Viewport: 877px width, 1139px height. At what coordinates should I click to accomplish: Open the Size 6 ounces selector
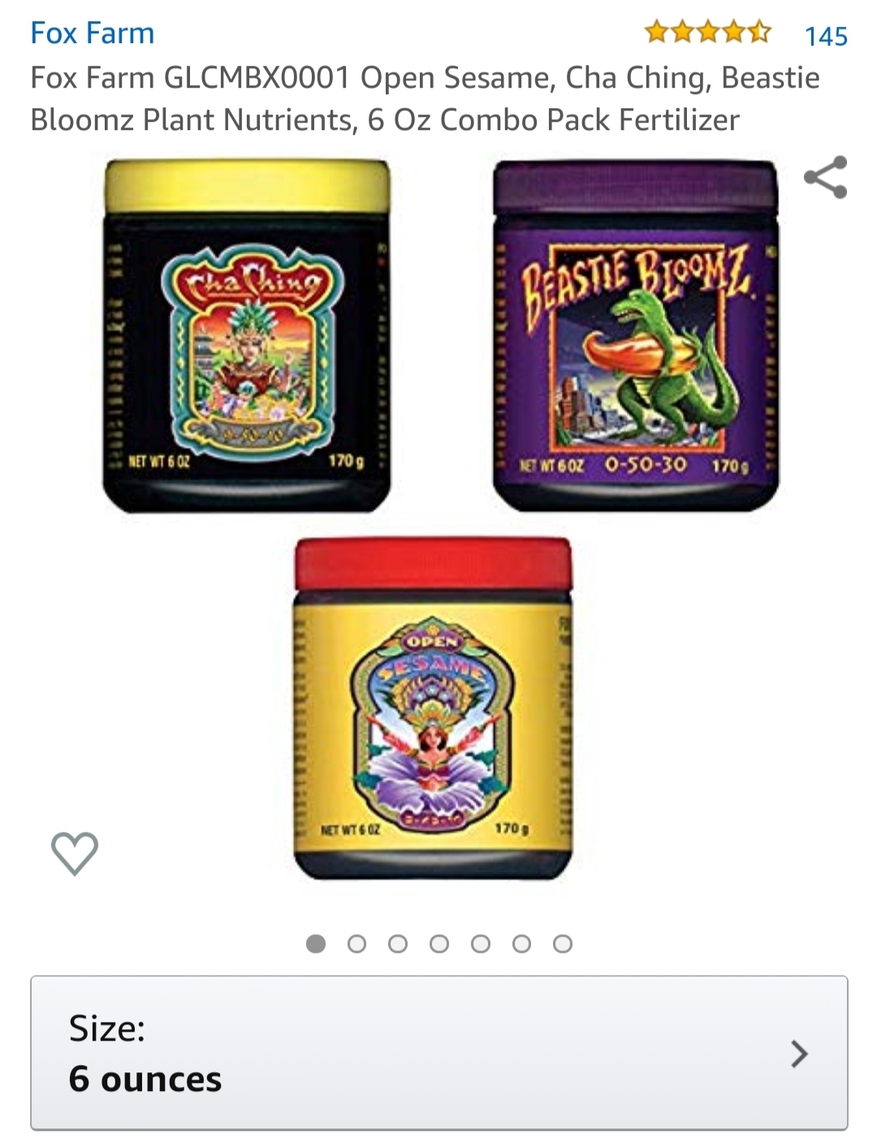pos(438,1053)
